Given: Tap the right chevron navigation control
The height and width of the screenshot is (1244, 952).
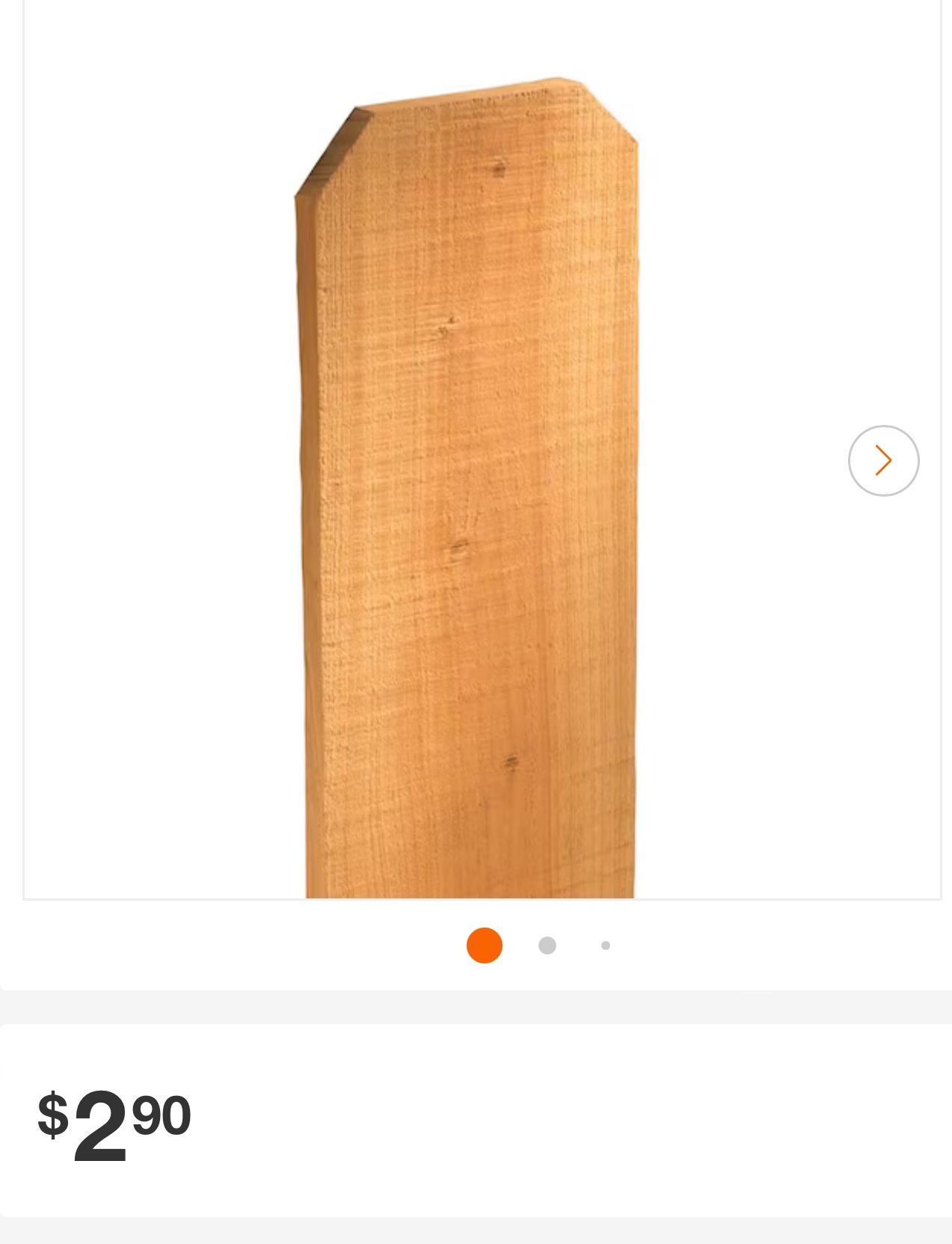Looking at the screenshot, I should pos(884,461).
